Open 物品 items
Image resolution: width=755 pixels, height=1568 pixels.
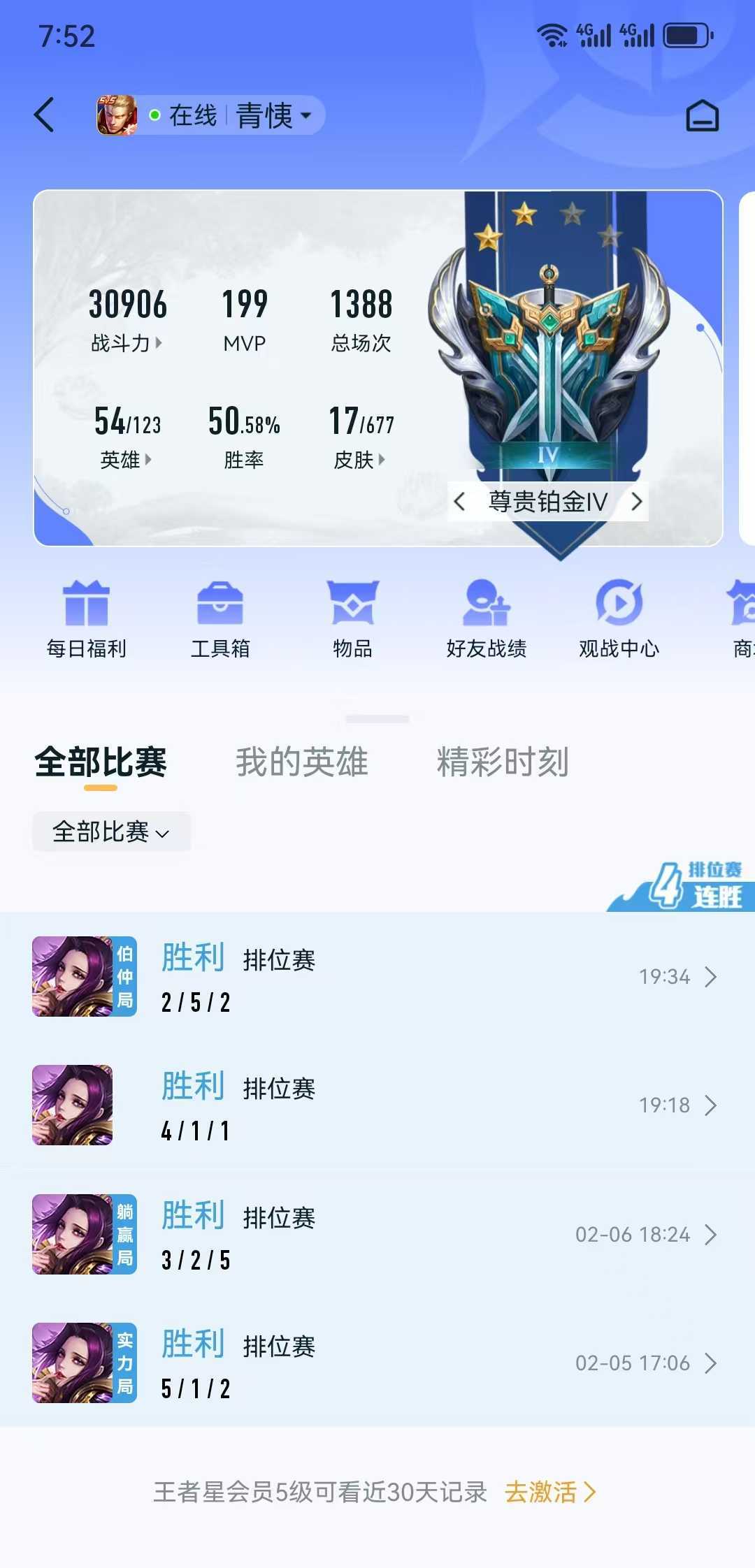pyautogui.click(x=353, y=618)
